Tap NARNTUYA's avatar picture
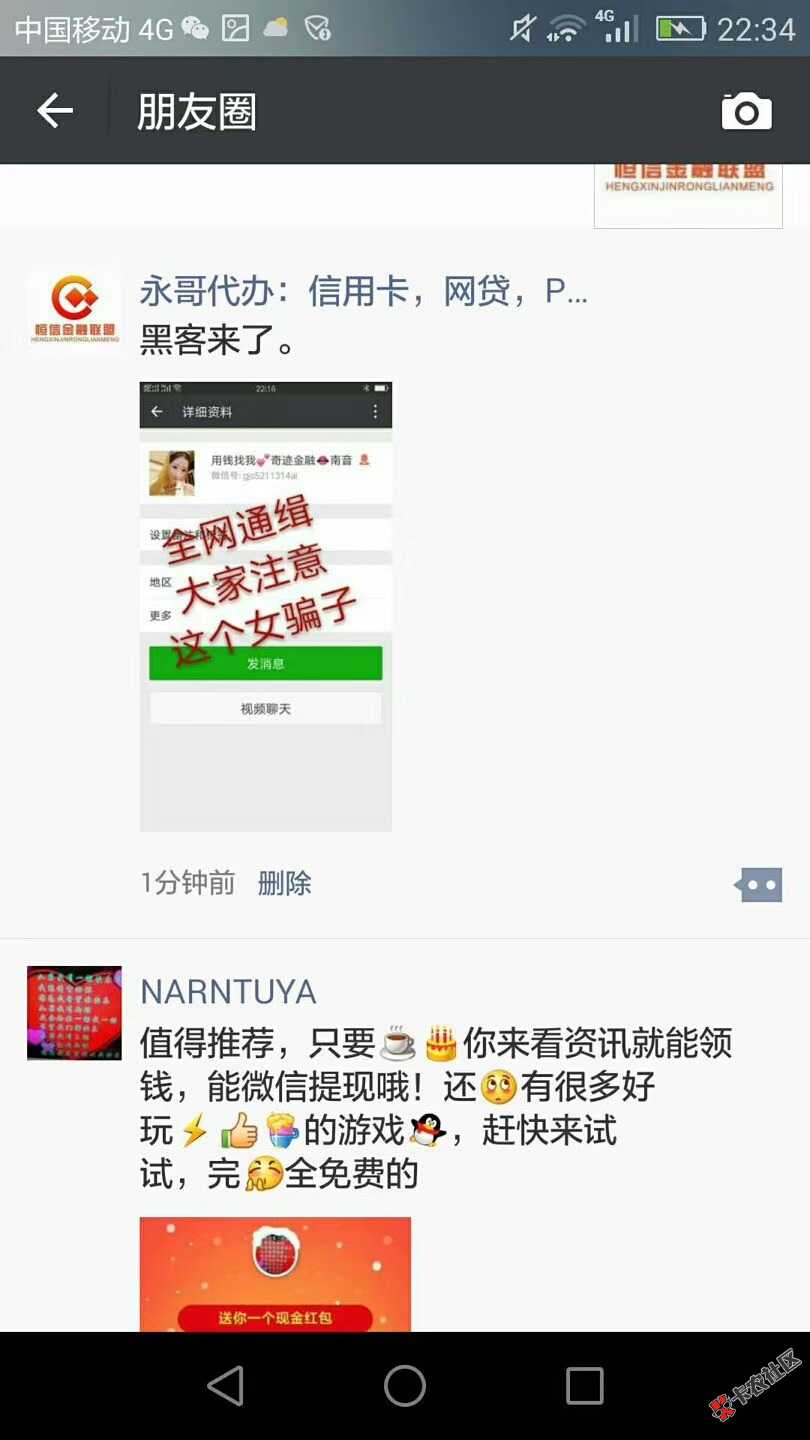Viewport: 810px width, 1440px height. point(74,1013)
